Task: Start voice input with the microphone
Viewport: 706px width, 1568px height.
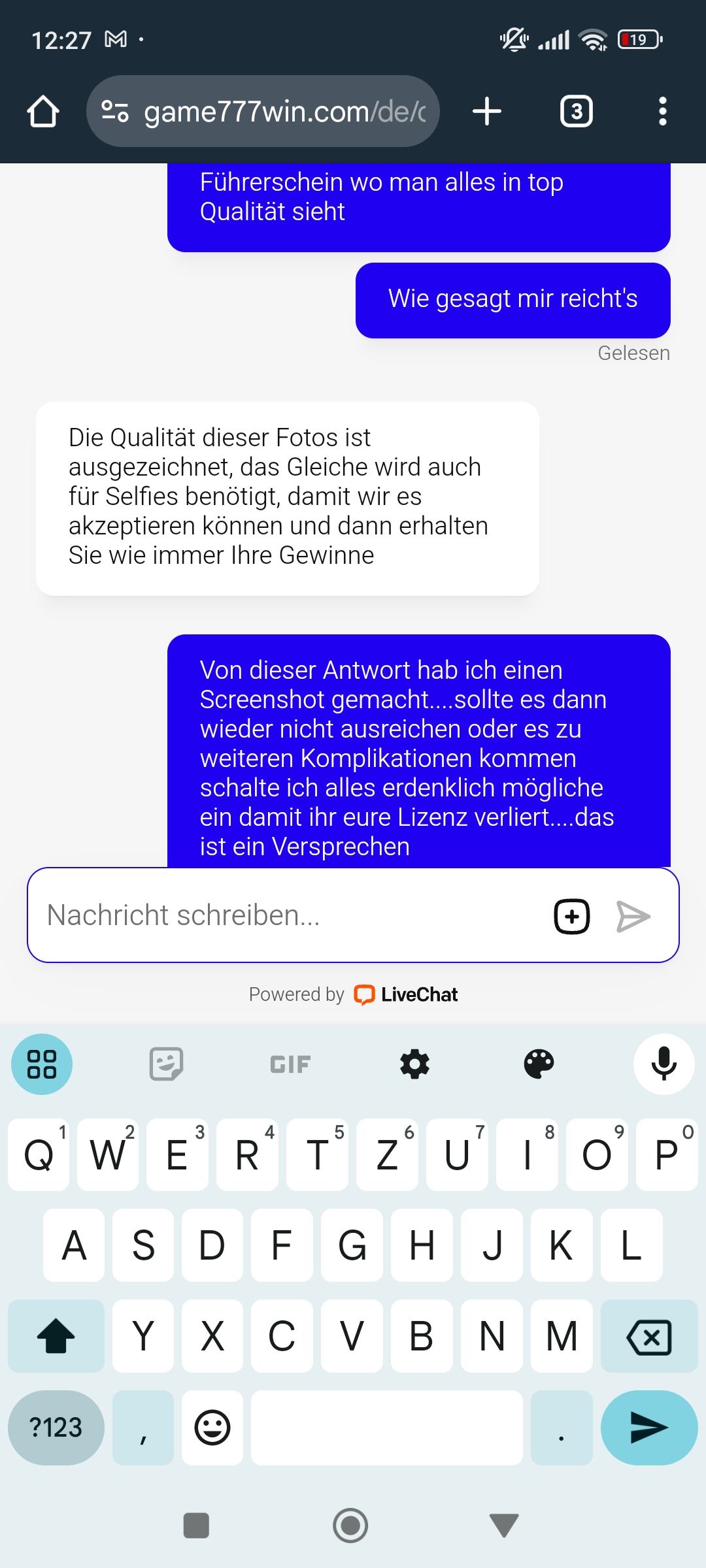Action: tap(664, 1064)
